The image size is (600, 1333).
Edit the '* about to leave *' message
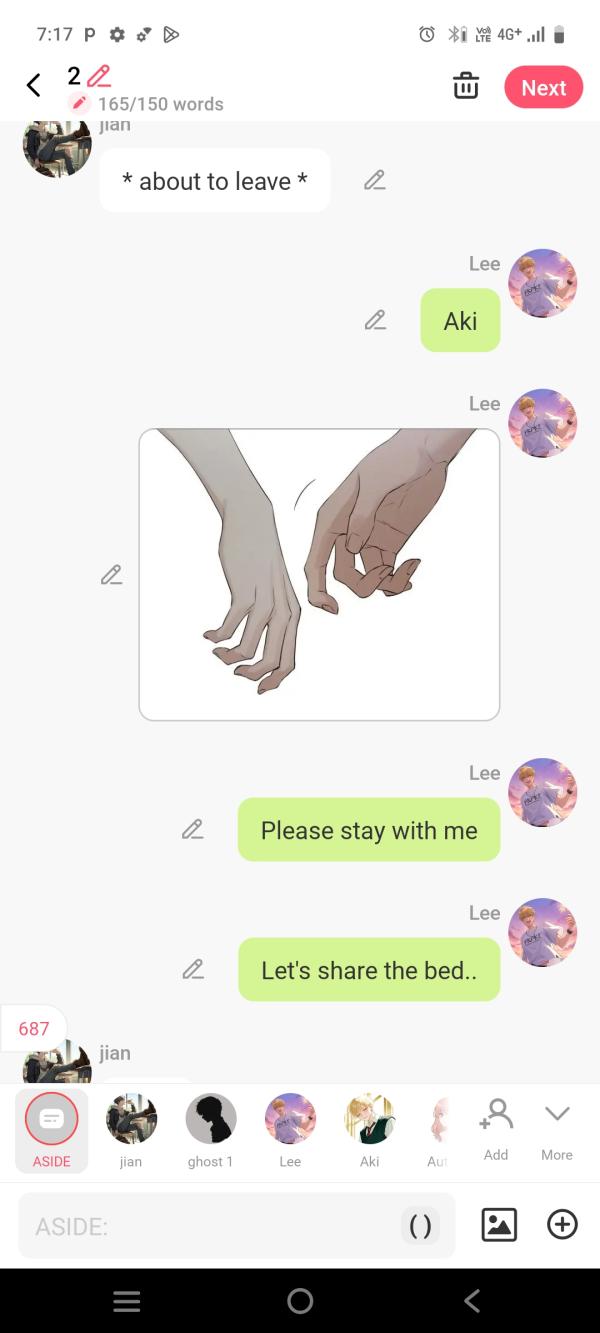[375, 180]
